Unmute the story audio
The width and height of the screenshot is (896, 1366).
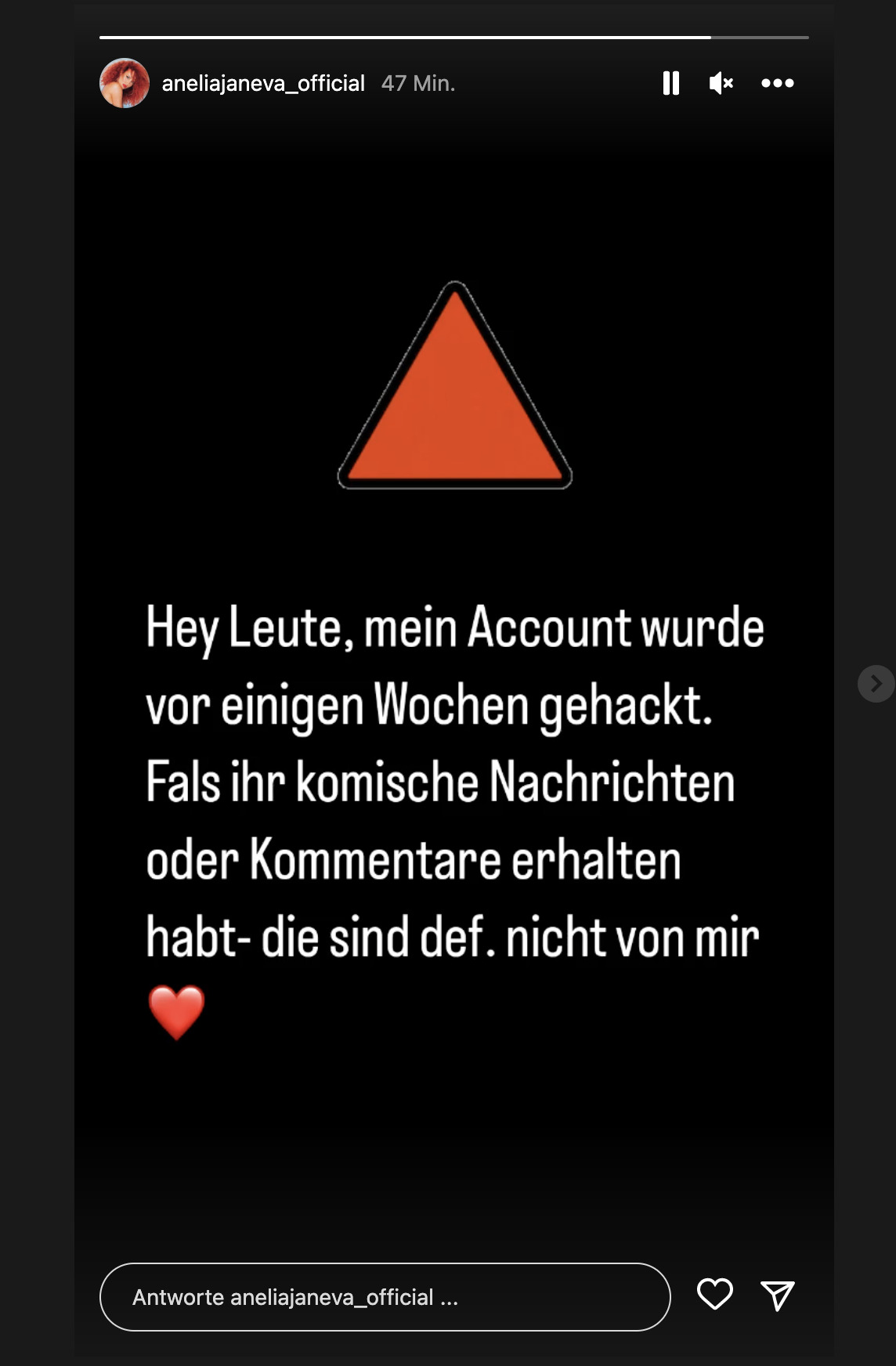click(x=721, y=83)
